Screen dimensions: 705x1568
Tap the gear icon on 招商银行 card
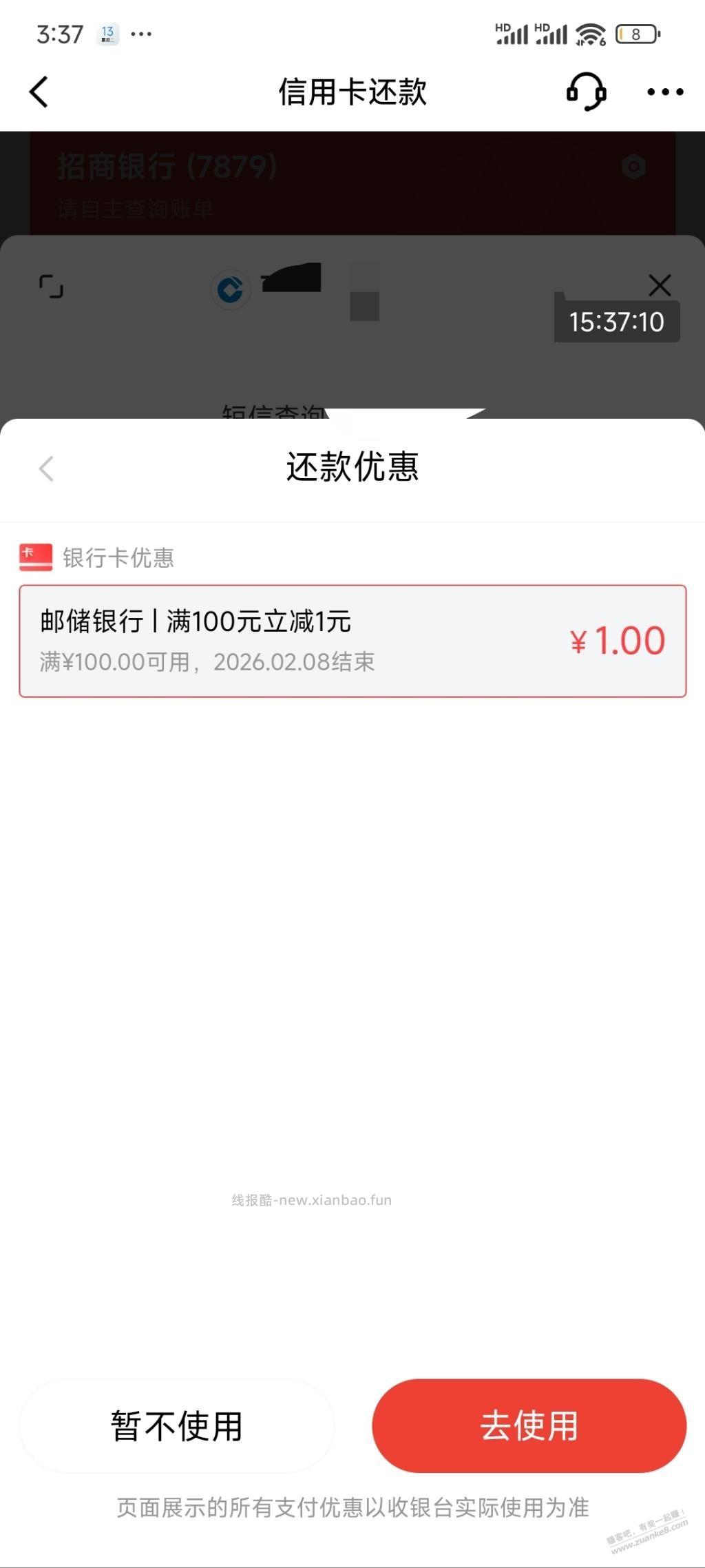(635, 167)
